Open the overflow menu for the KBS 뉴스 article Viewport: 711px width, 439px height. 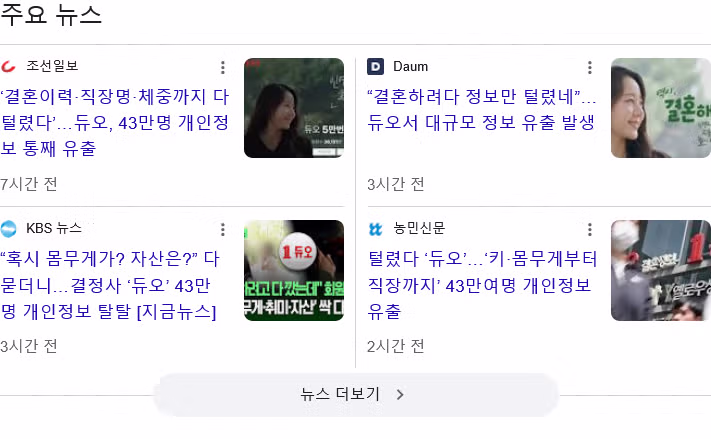click(223, 229)
